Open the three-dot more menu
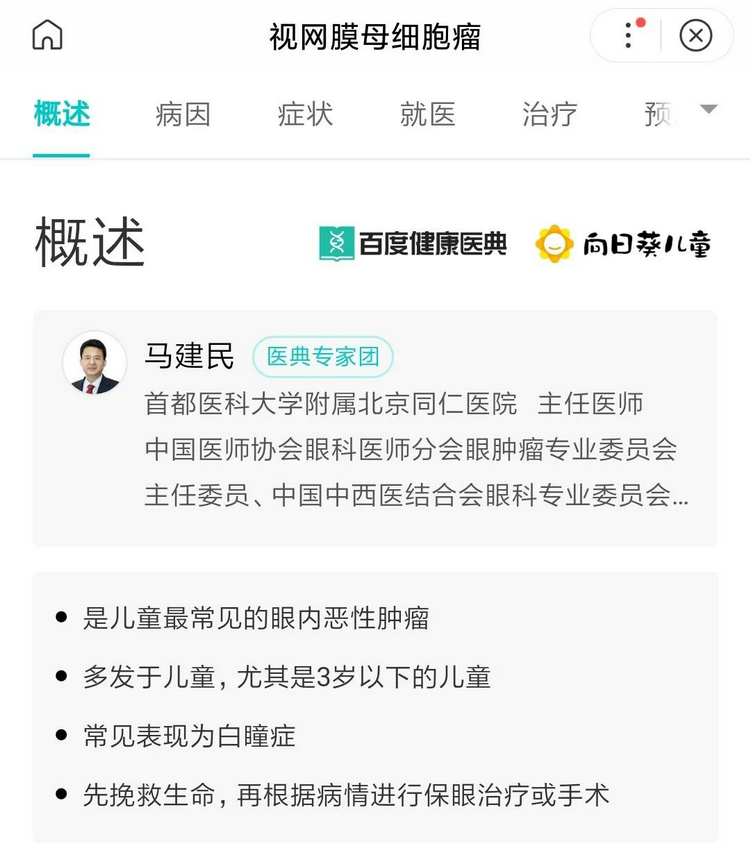The height and width of the screenshot is (851, 750). [x=628, y=36]
